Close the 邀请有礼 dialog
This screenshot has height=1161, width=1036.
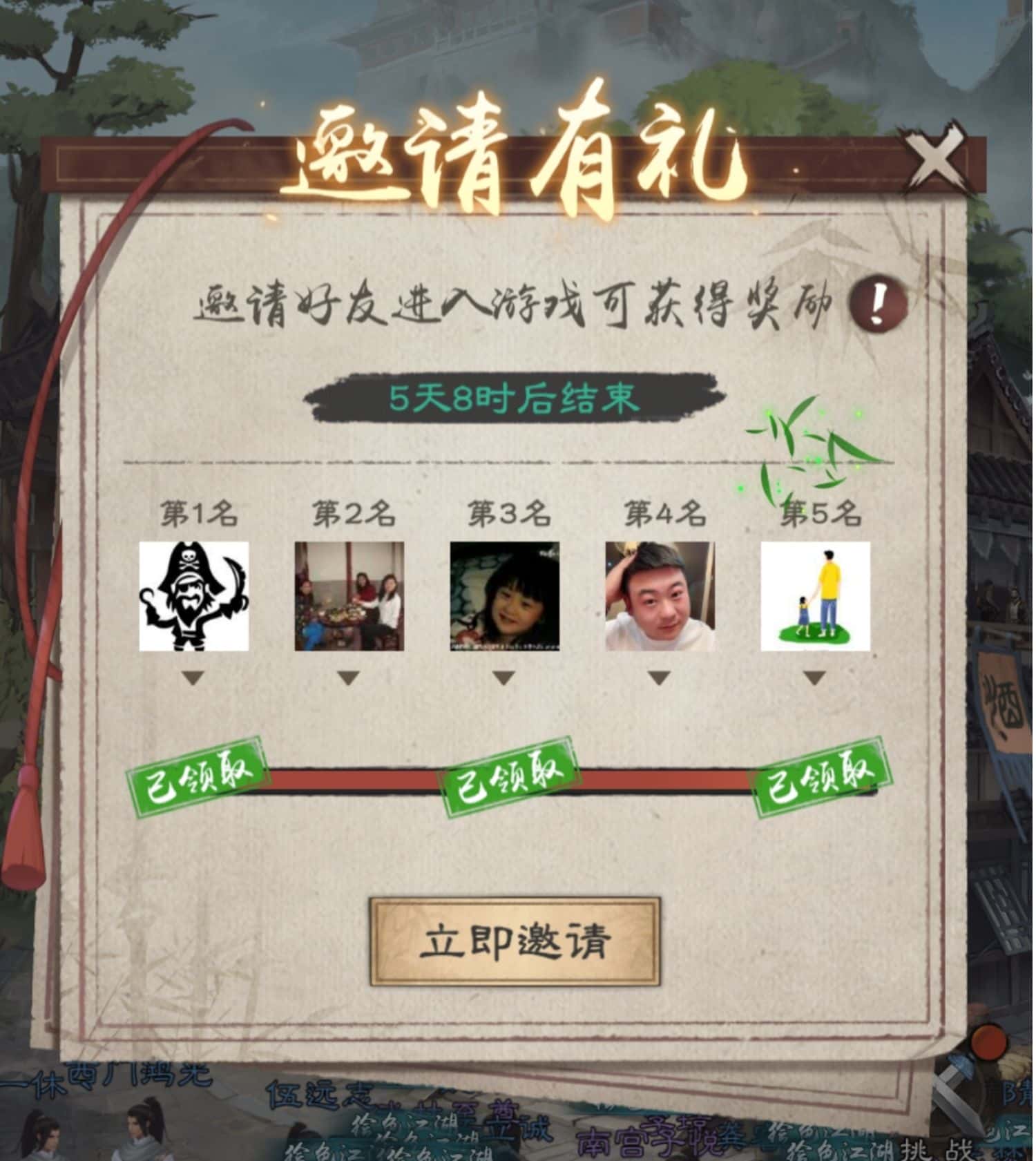(x=937, y=160)
